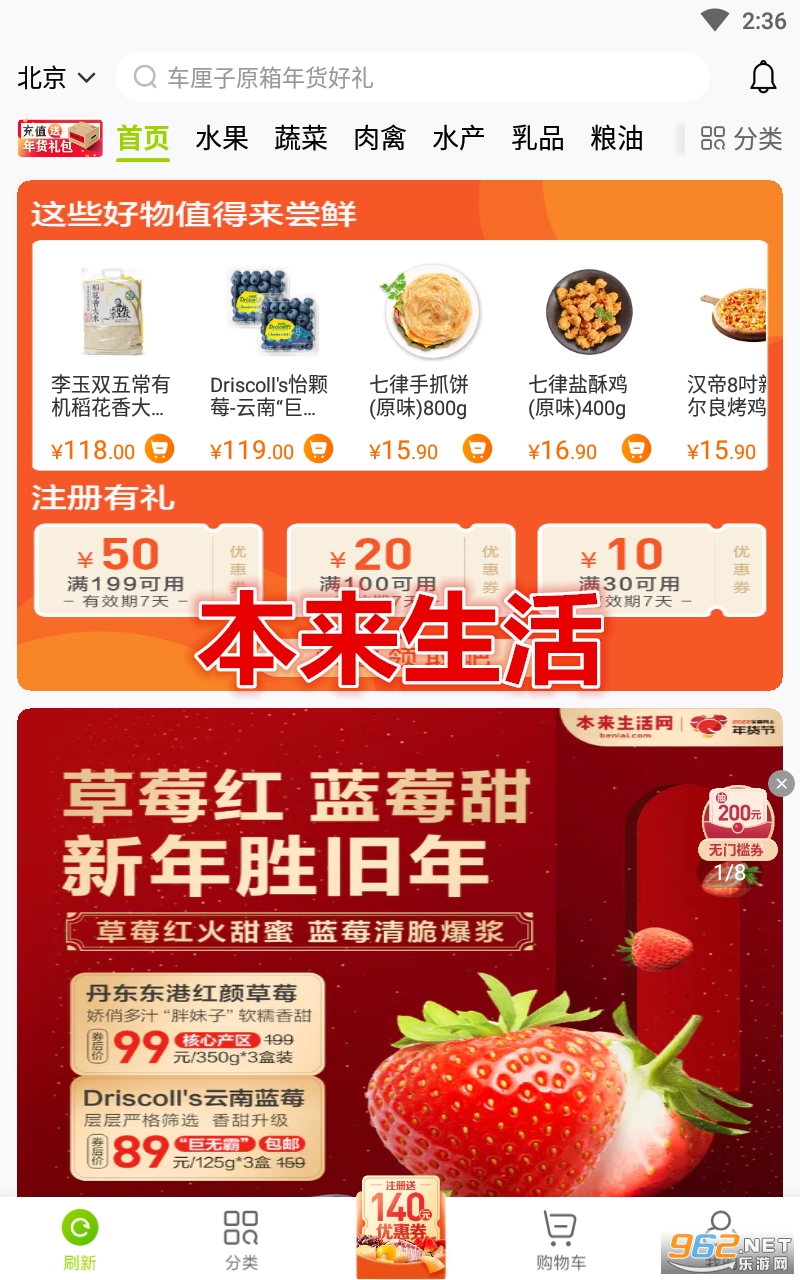Add Driscoll's怡颗莓 blueberries to cart via cart icon
The width and height of the screenshot is (800, 1280).
[318, 449]
